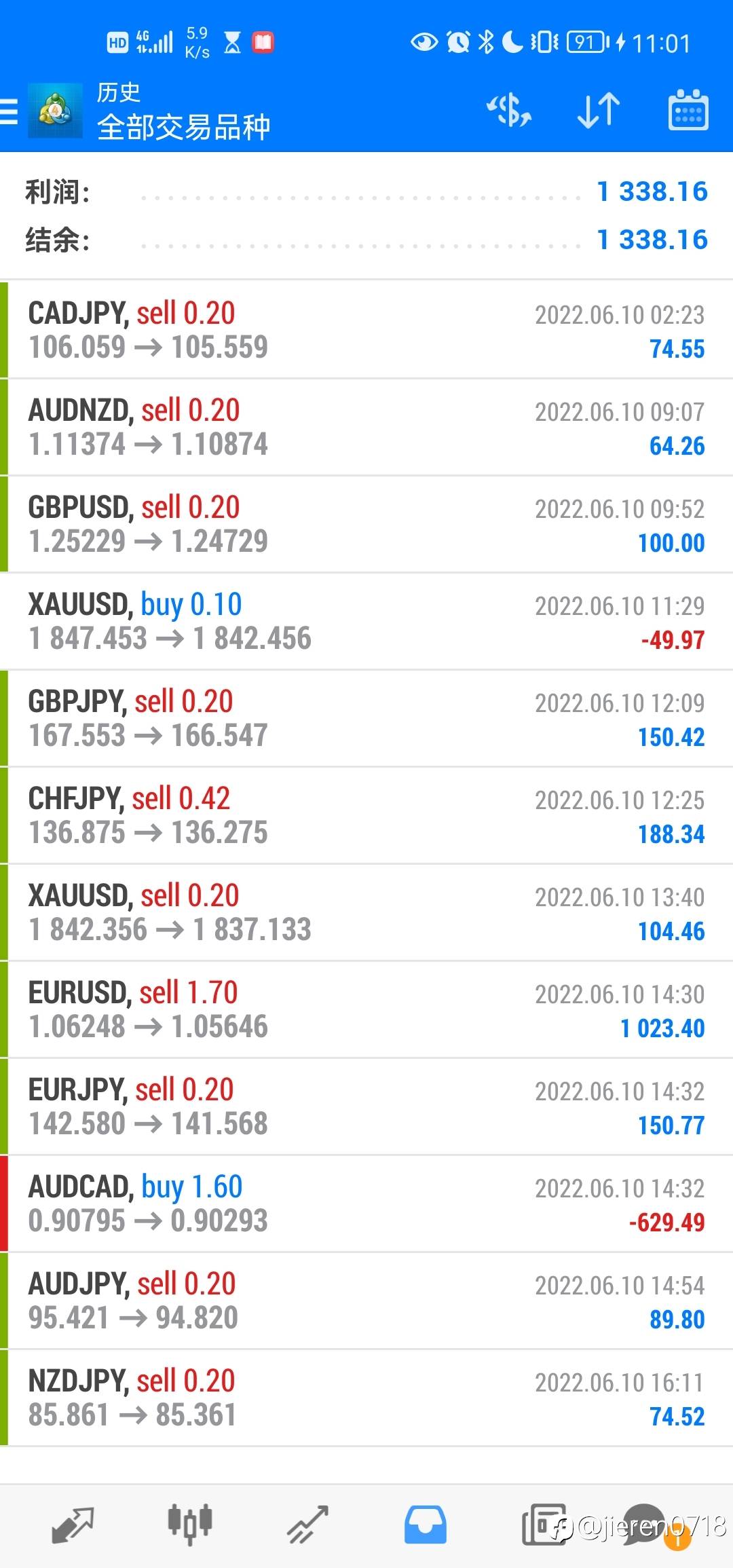Screen dimensions: 733x1568
Task: Open the calendar date range picker
Action: point(688,111)
